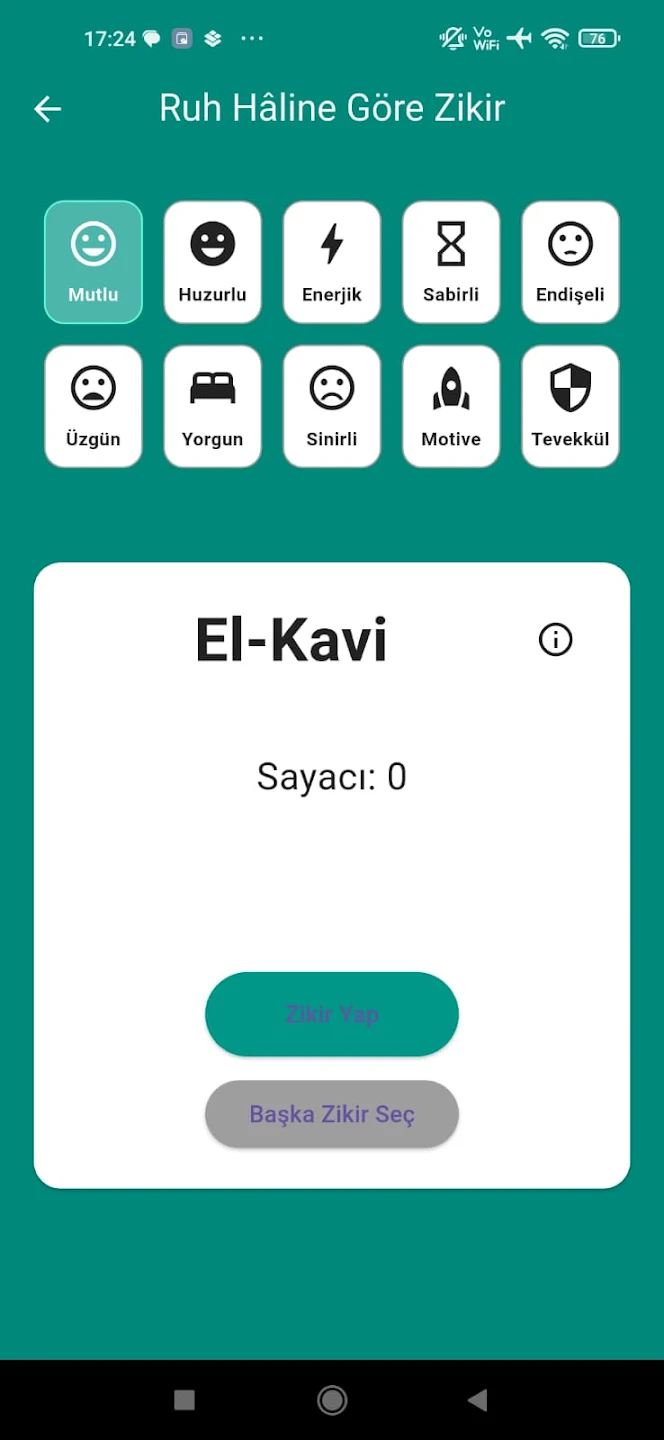Choose the Sinirli mood option
Screen dimensions: 664x1440
tap(332, 406)
